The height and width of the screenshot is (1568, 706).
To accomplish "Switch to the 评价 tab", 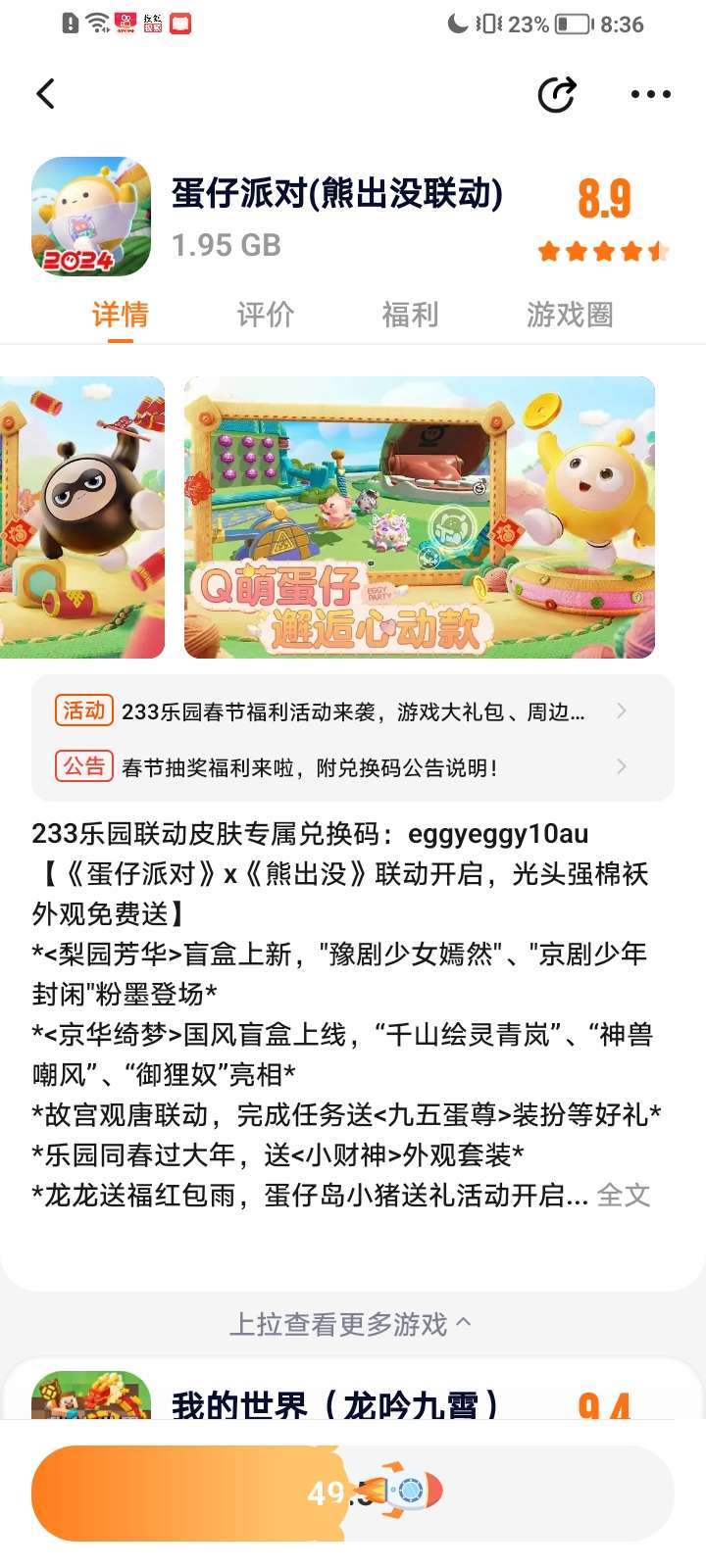I will 265,315.
